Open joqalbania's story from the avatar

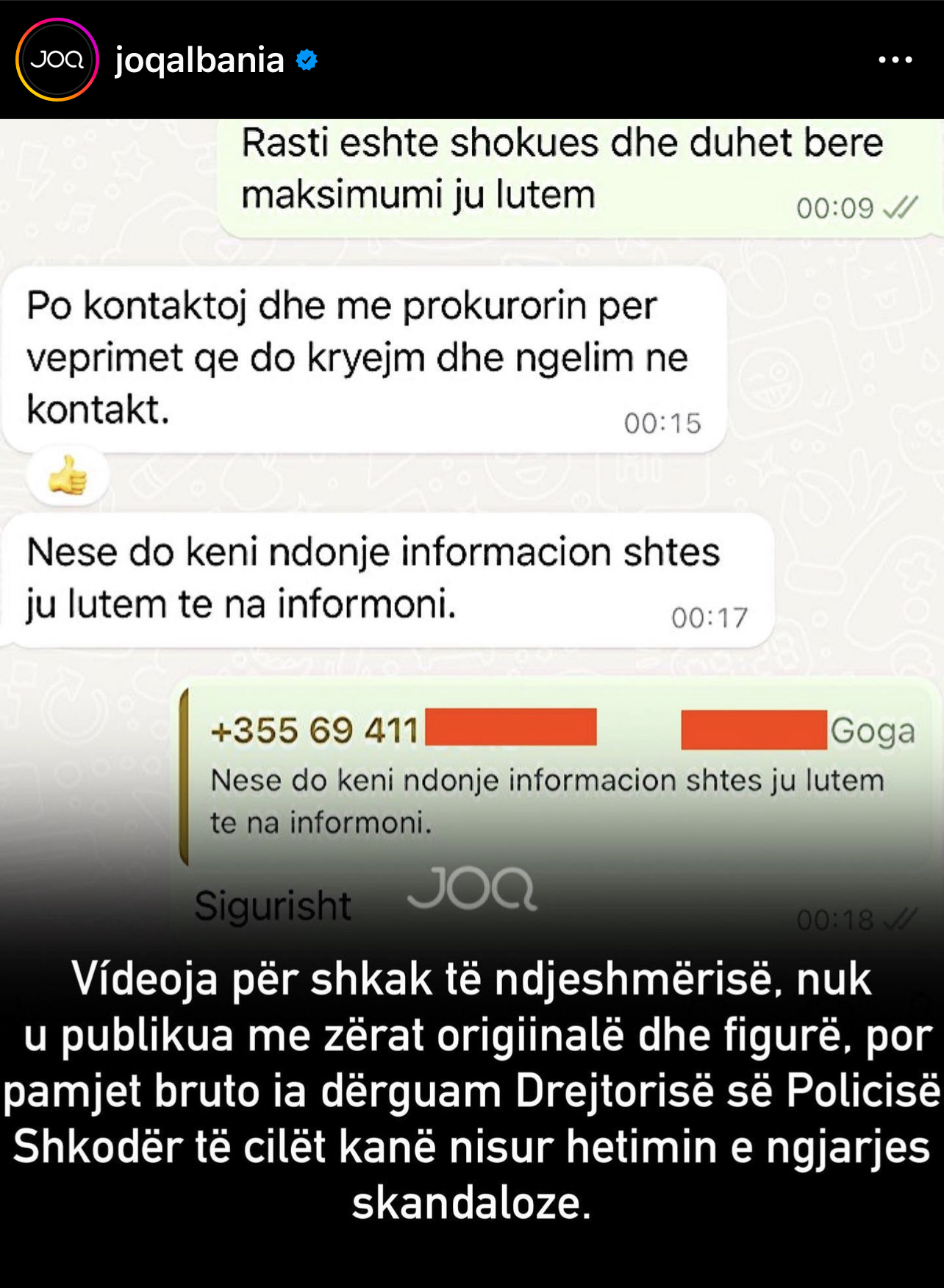(57, 60)
